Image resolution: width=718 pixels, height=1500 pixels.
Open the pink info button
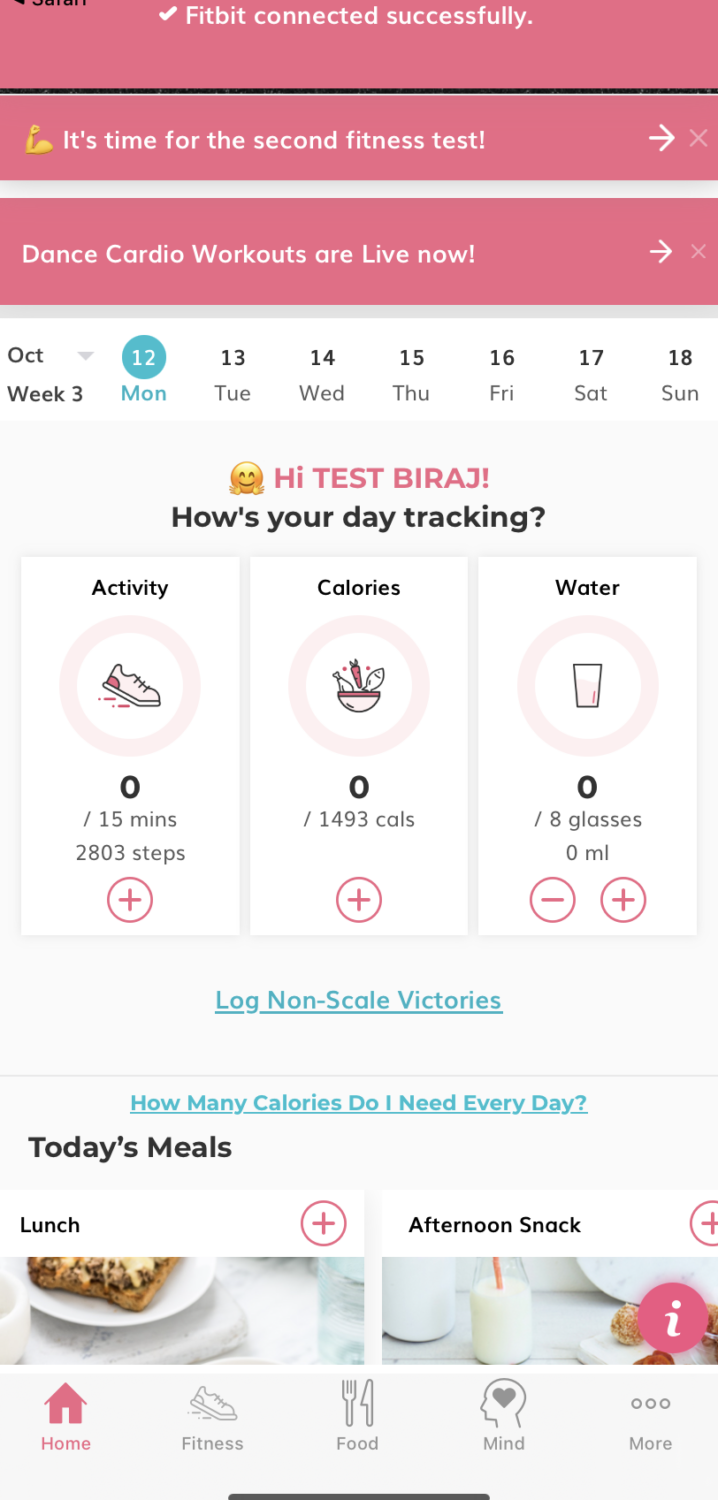(673, 1318)
